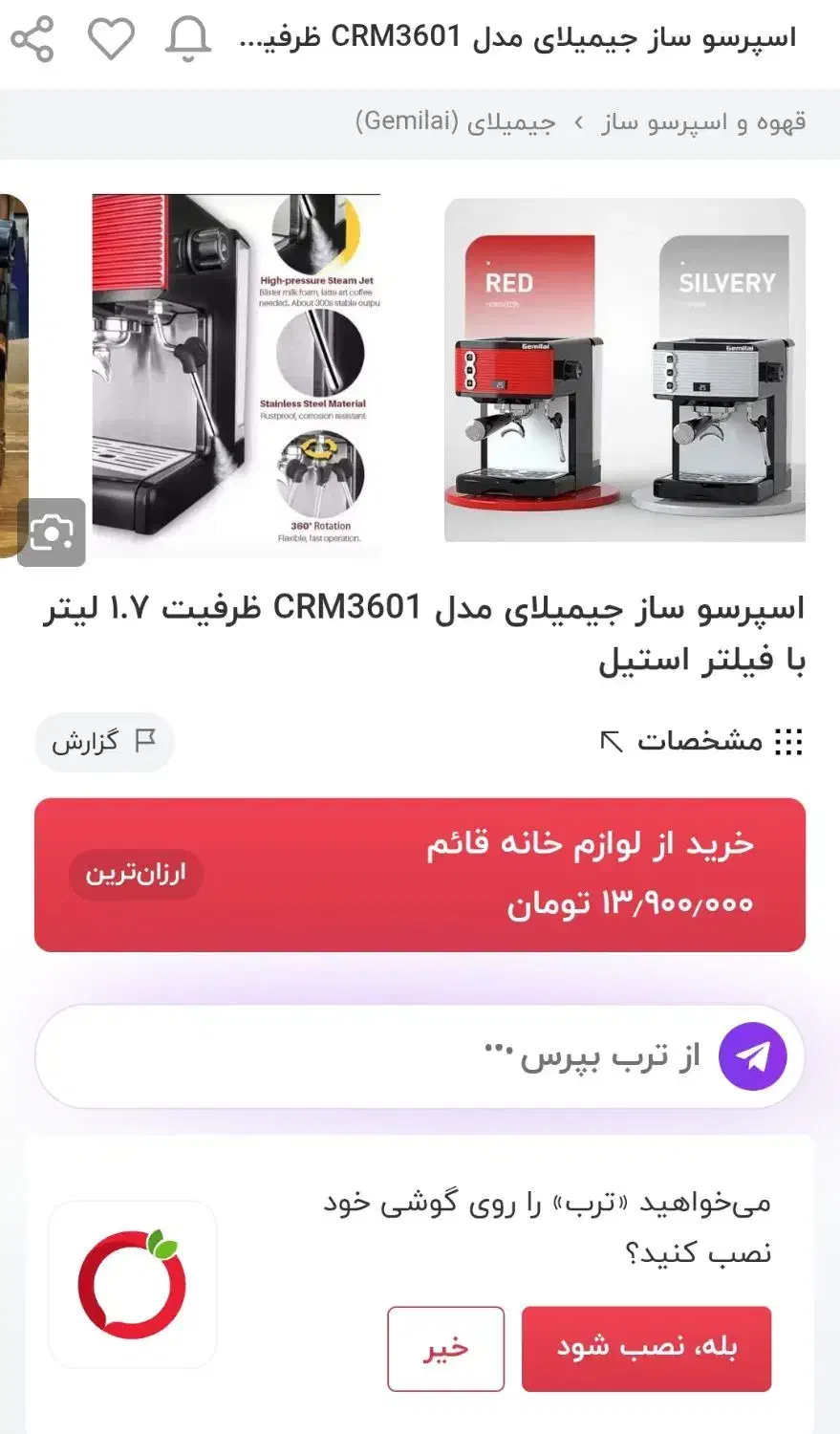Screen dimensions: 840x1434
Task: Click the flag icon in گزارش
Action: pos(145,742)
